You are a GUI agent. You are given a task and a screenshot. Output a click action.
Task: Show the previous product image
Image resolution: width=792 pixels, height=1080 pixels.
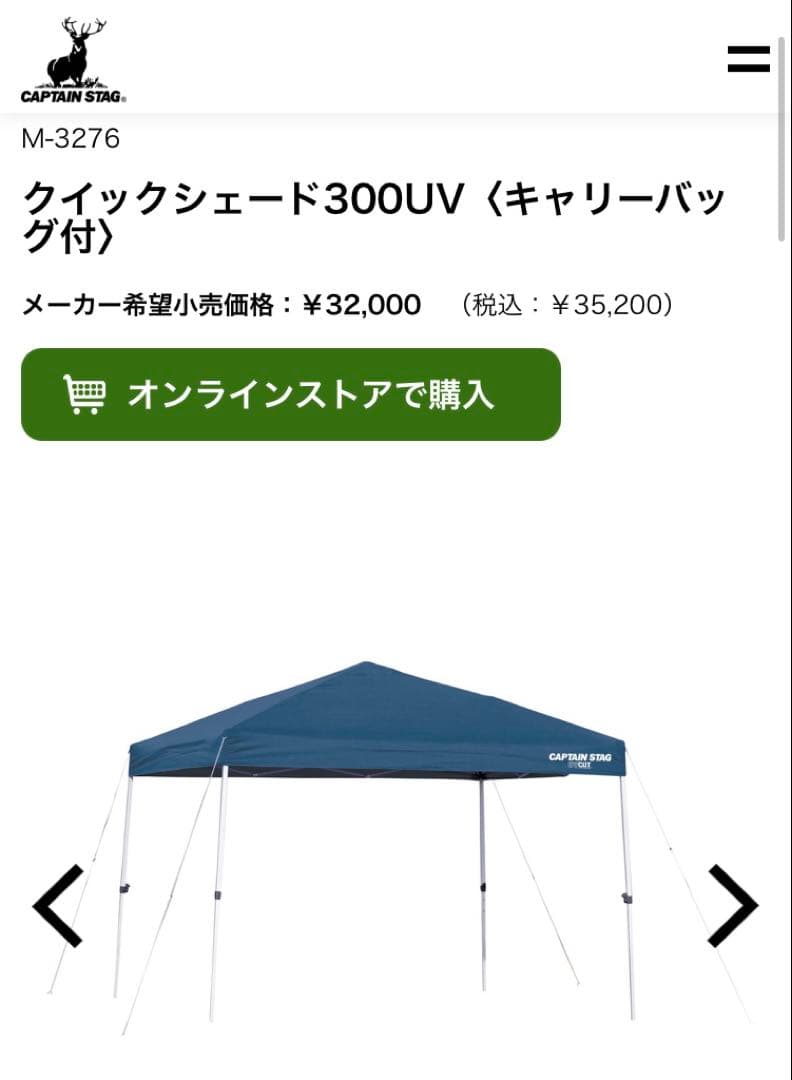[58, 906]
